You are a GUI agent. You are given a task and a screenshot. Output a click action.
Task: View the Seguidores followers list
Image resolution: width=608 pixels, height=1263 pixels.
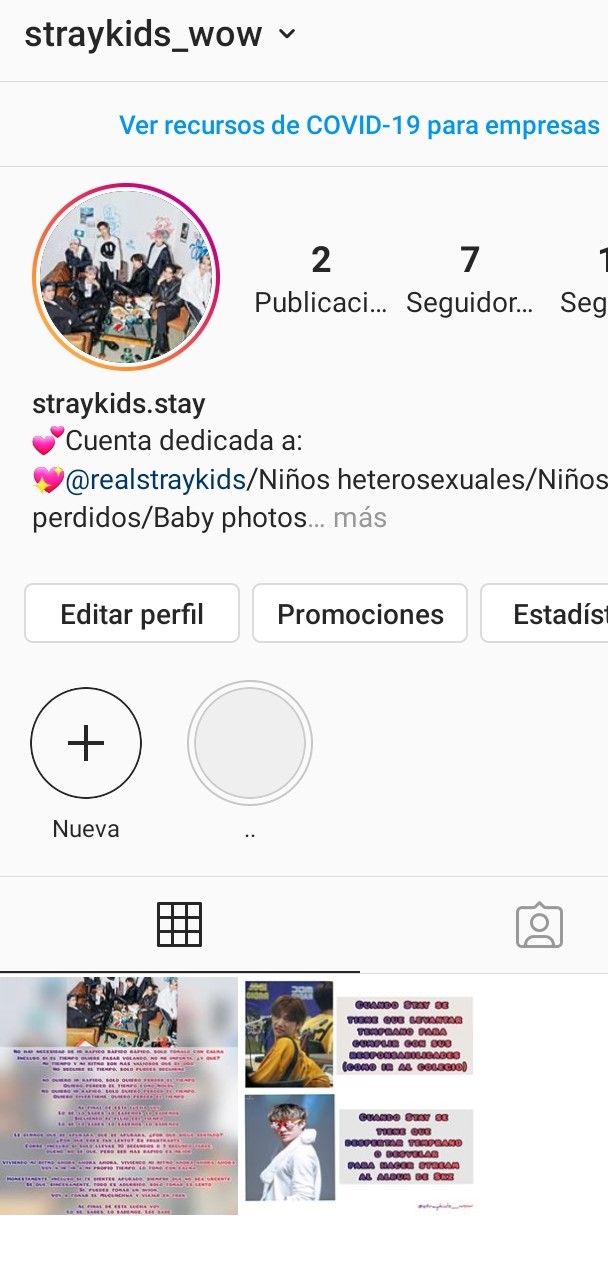pos(469,279)
